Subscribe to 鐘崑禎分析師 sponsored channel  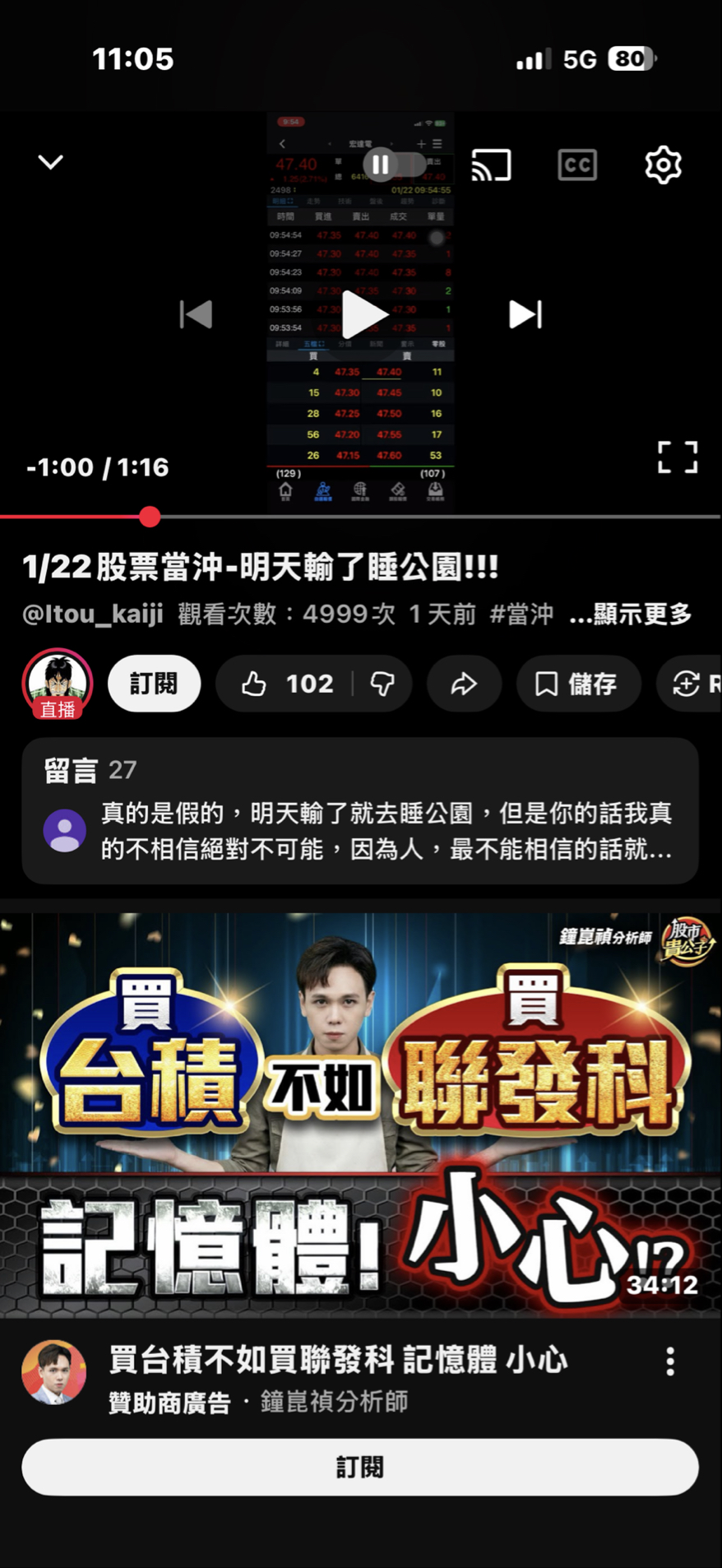pyautogui.click(x=360, y=1466)
